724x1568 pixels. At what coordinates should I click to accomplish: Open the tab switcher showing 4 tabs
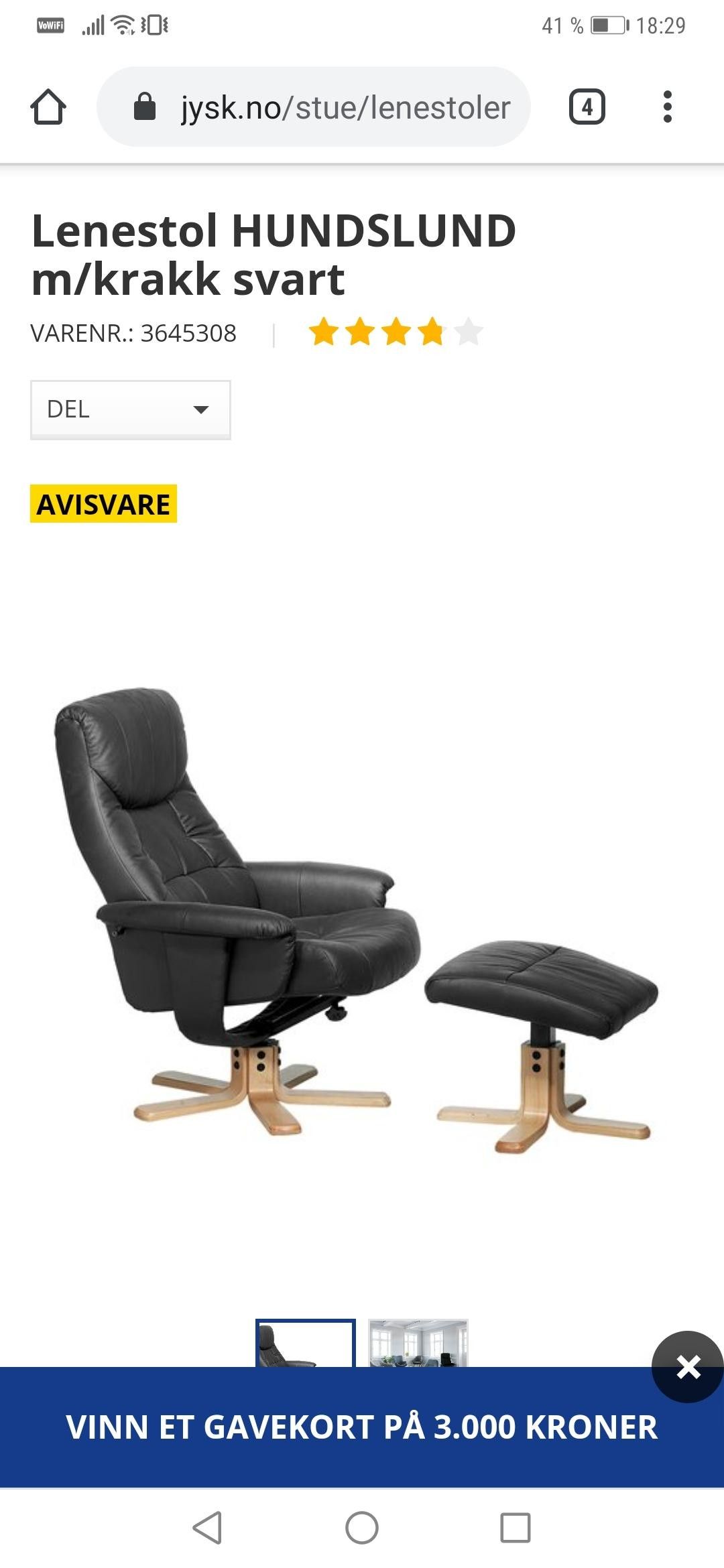pos(587,107)
